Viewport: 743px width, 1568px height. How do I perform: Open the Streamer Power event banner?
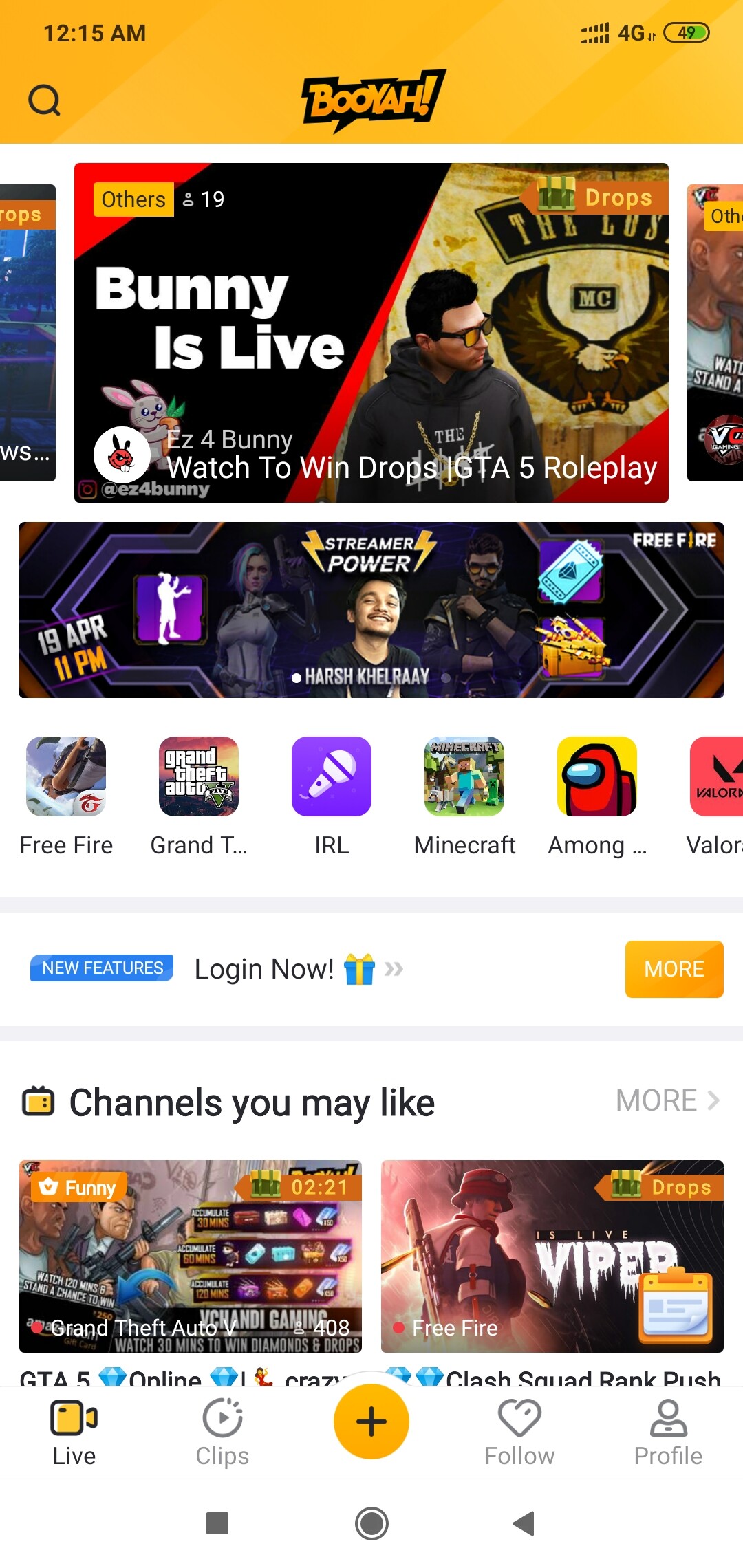click(x=371, y=609)
